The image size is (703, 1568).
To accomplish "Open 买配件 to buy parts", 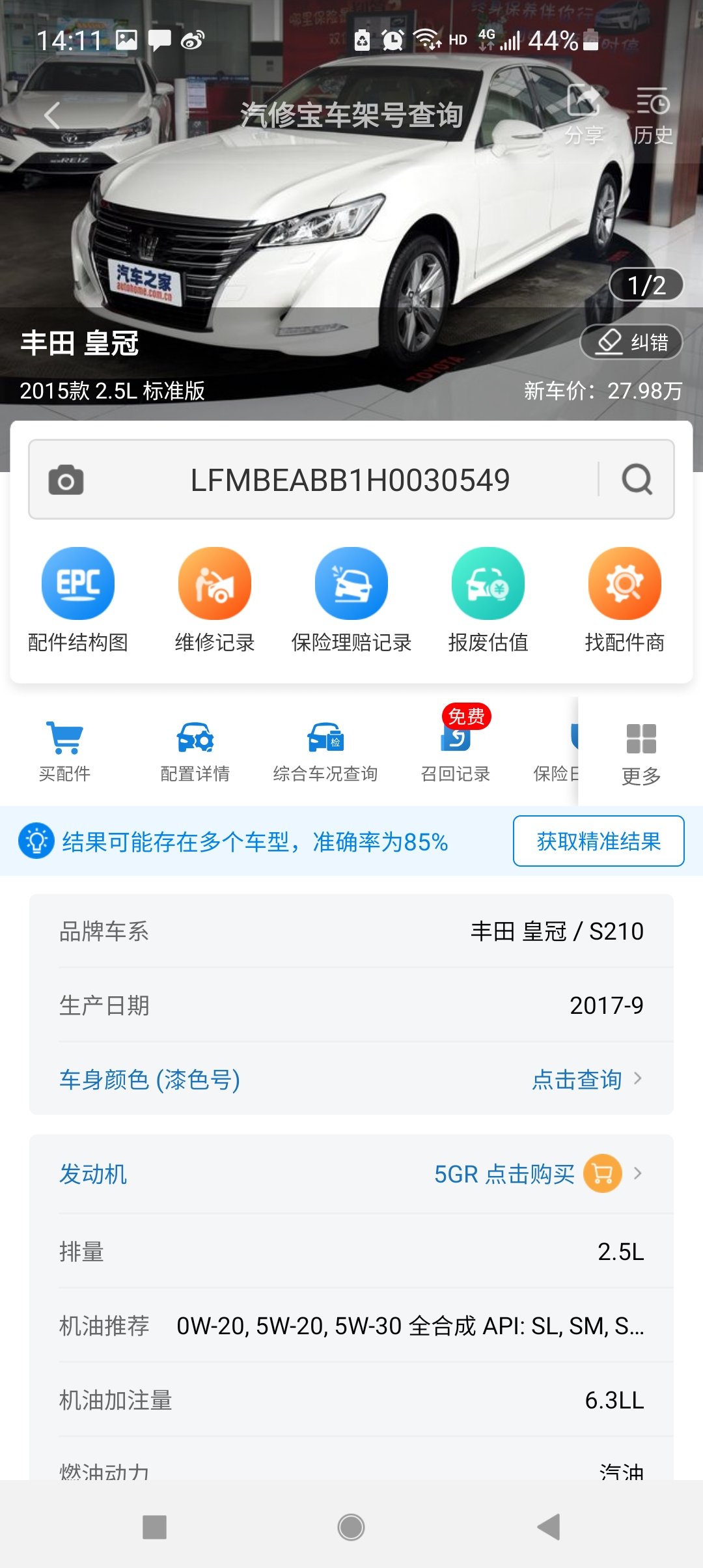I will pos(65,751).
